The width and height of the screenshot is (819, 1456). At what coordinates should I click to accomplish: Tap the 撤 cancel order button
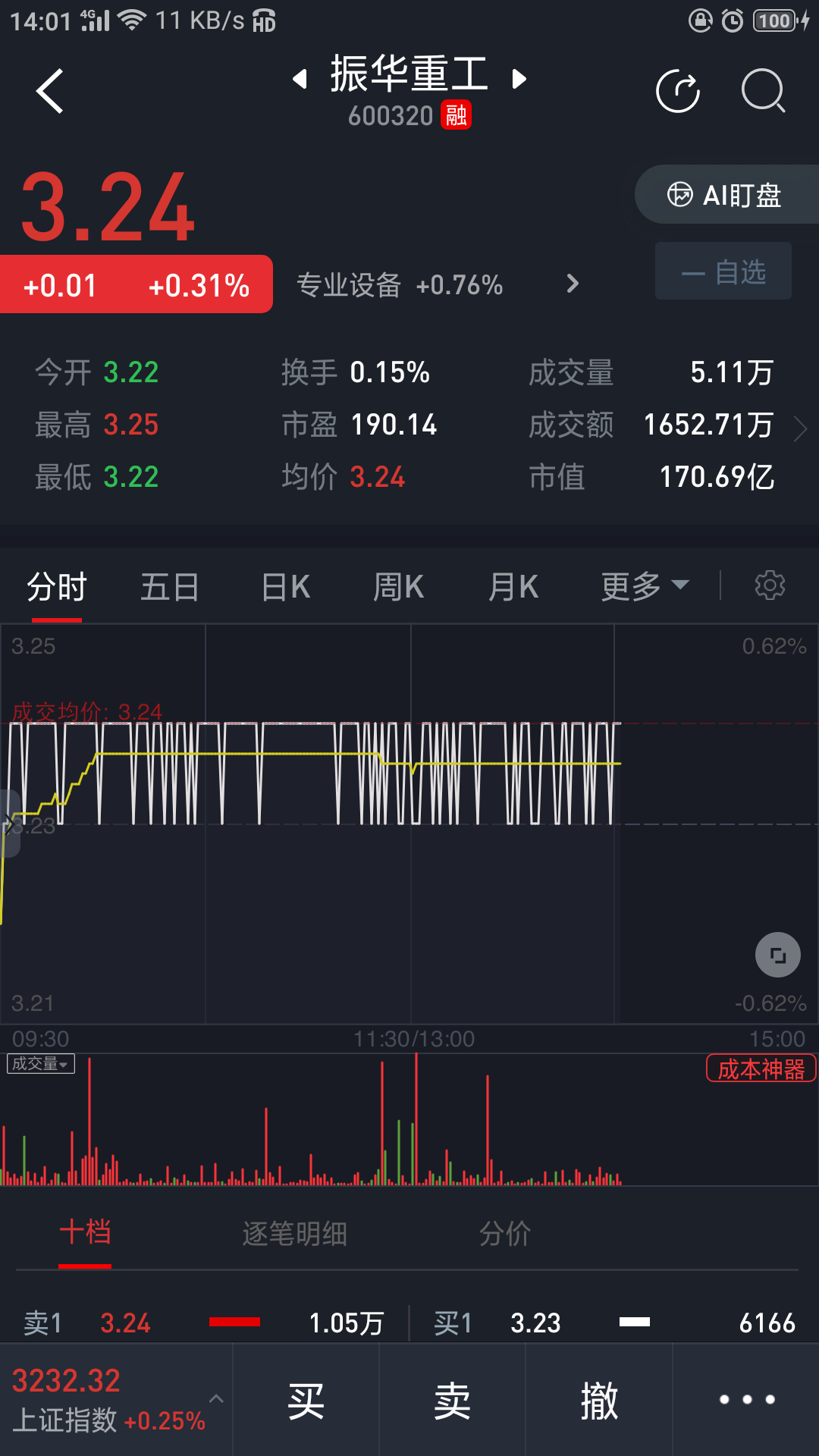tap(599, 1400)
